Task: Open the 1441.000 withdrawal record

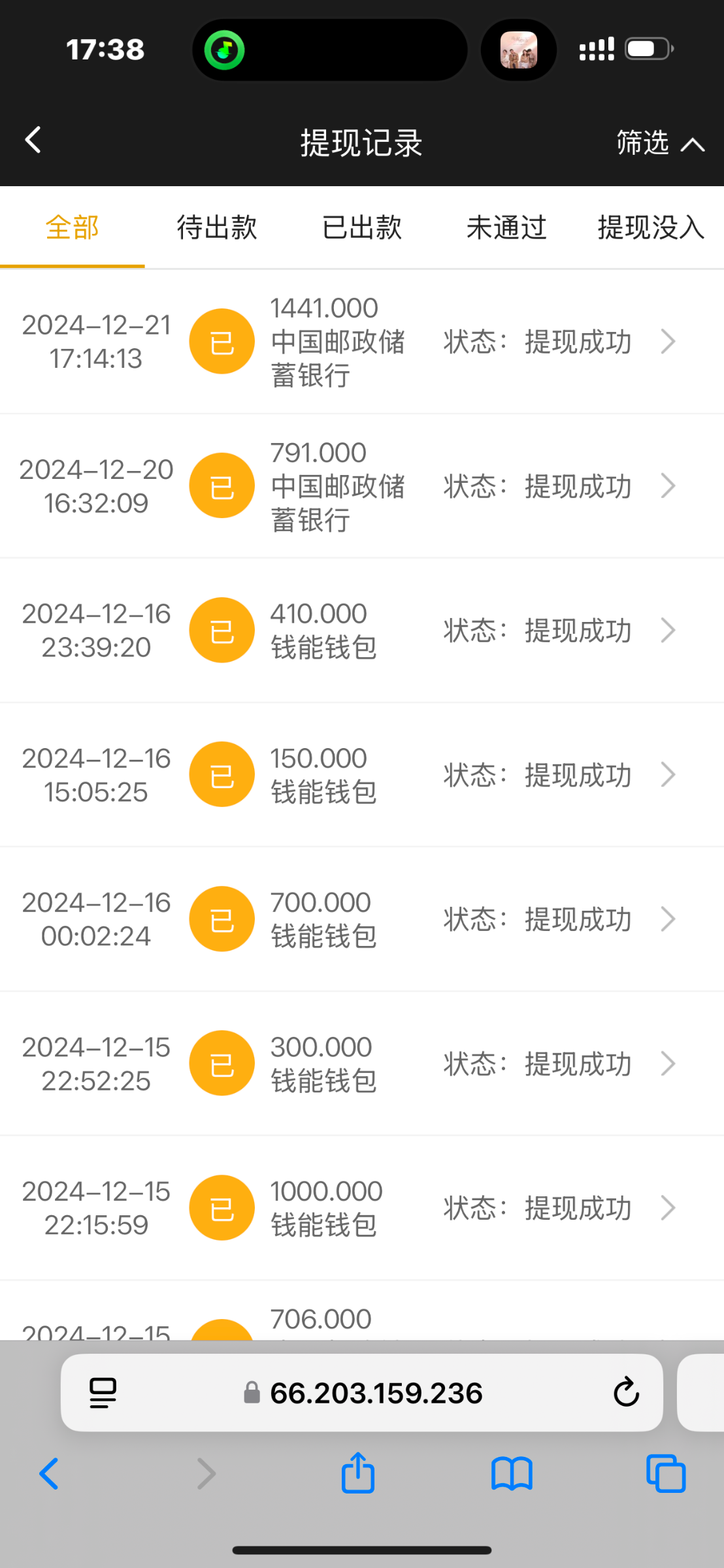Action: [x=362, y=342]
